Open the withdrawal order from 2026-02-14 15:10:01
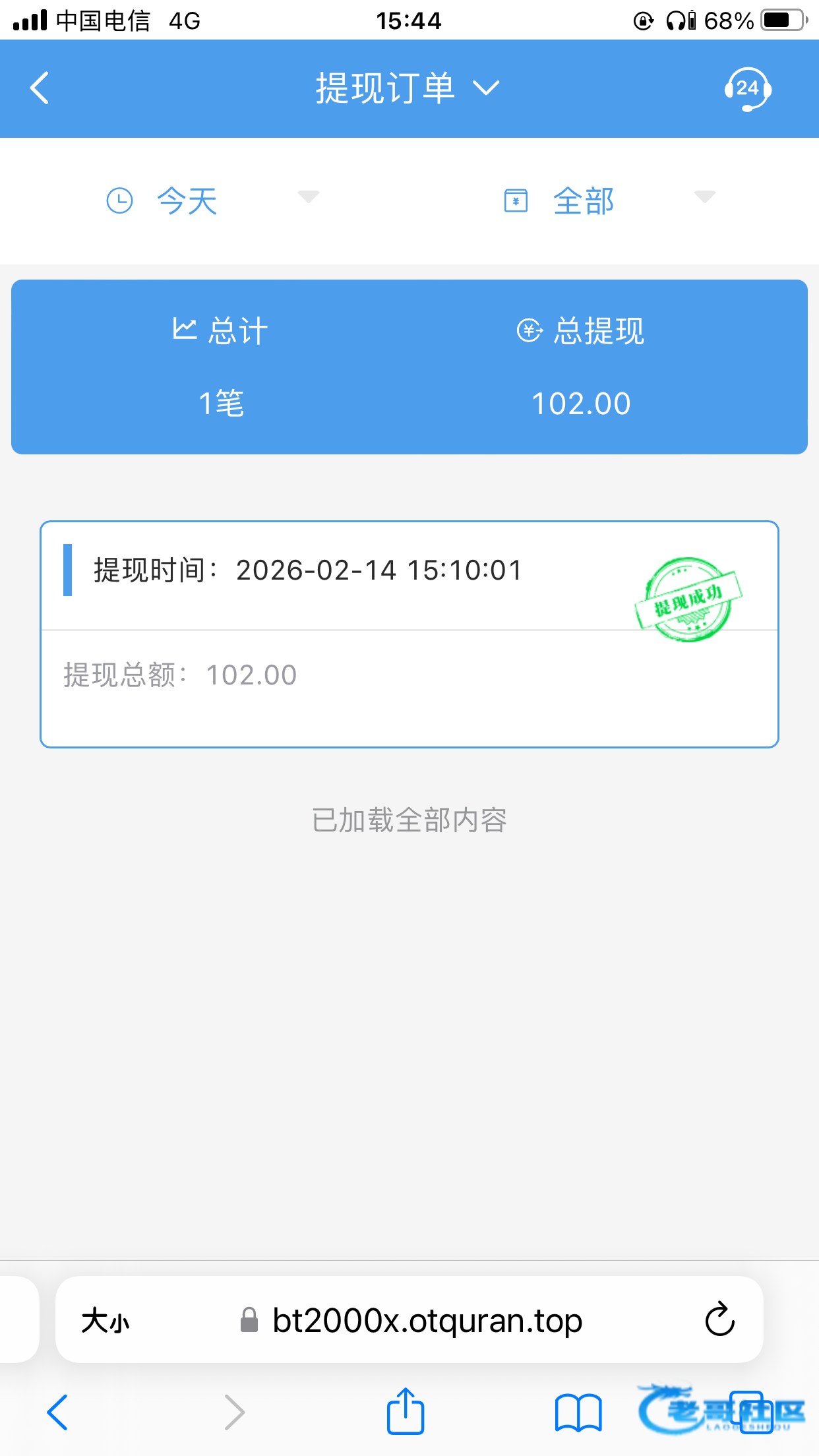819x1456 pixels. pyautogui.click(x=409, y=634)
